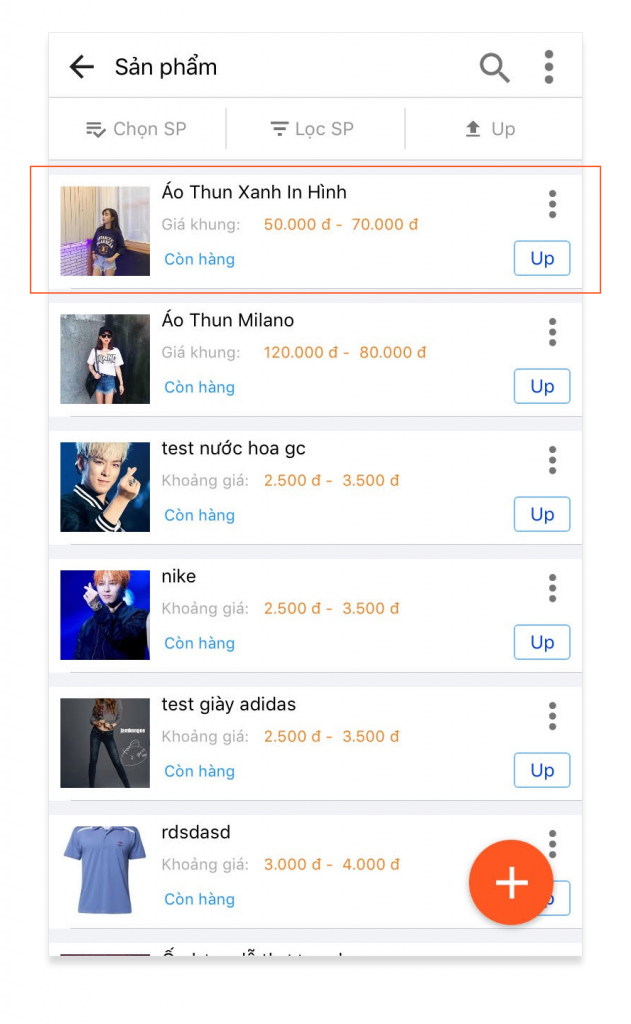The height and width of the screenshot is (1024, 631).
Task: Tap Up button for nike
Action: (x=542, y=642)
